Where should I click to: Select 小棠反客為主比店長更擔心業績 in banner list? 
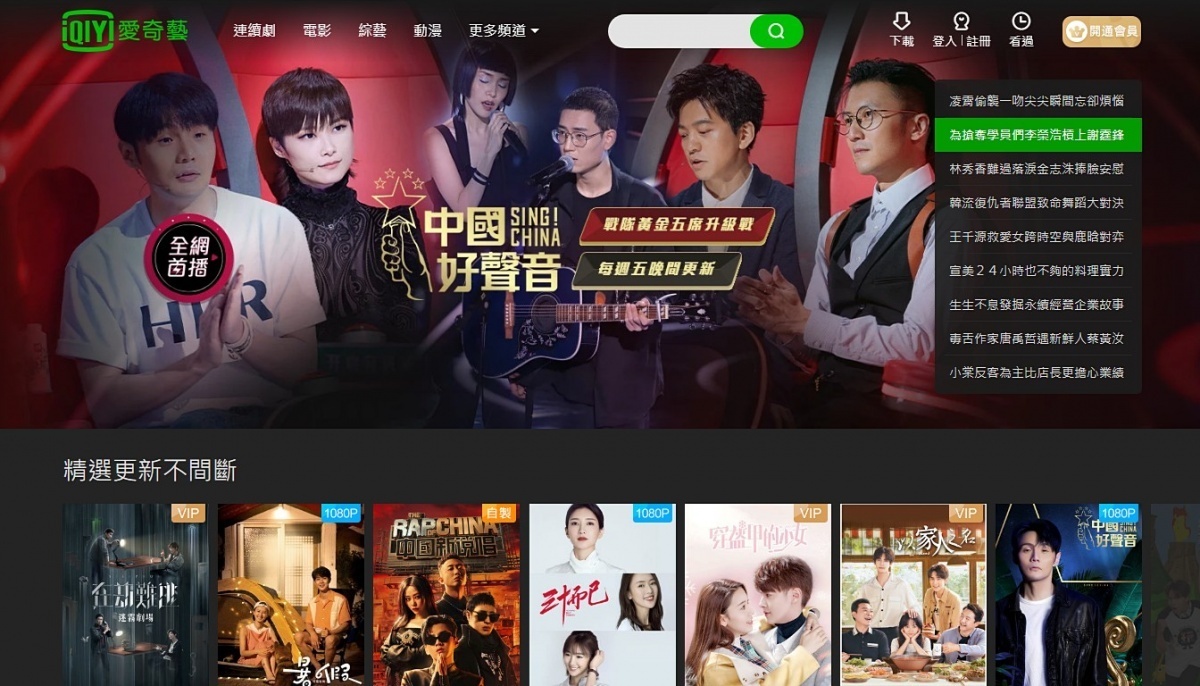(x=1036, y=373)
